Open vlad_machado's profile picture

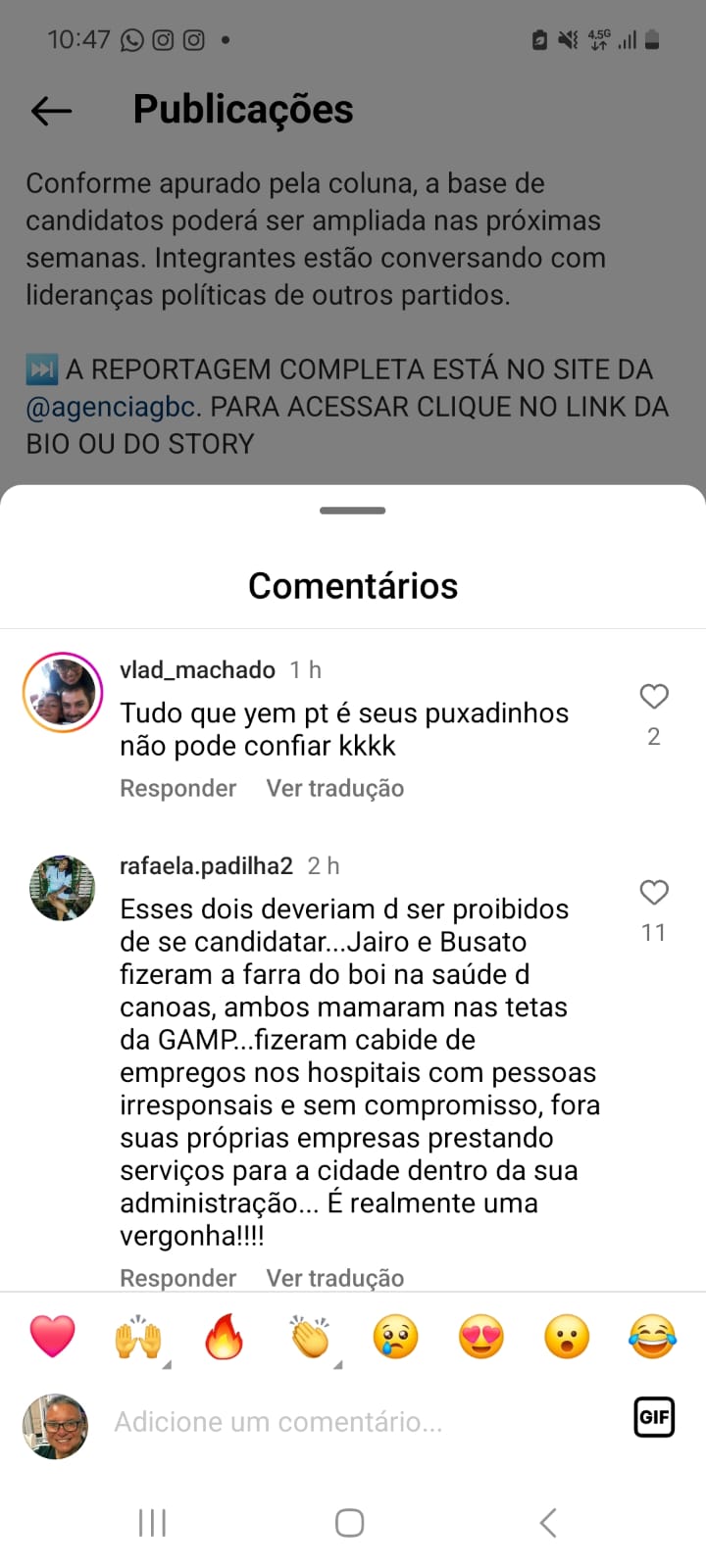(63, 692)
